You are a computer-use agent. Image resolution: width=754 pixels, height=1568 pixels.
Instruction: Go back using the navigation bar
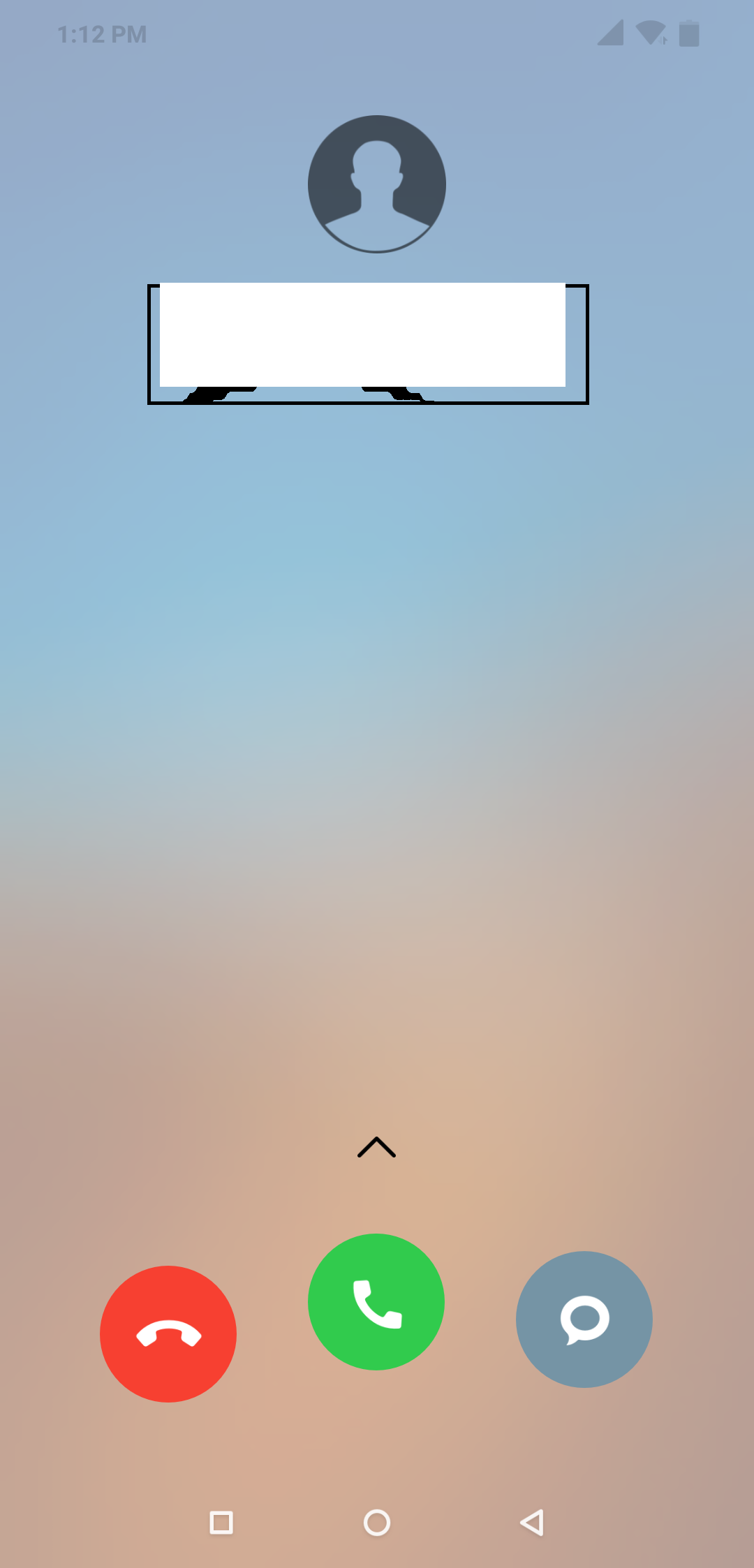(532, 1523)
